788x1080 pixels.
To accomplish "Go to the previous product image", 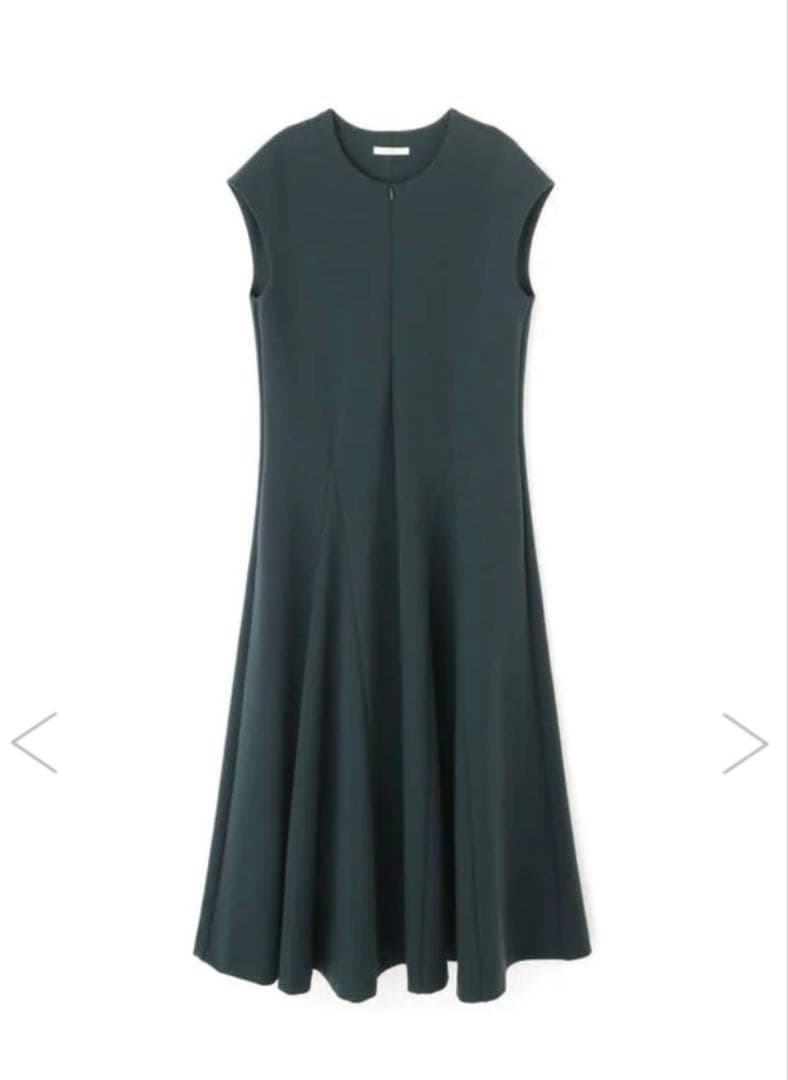I will click(35, 742).
